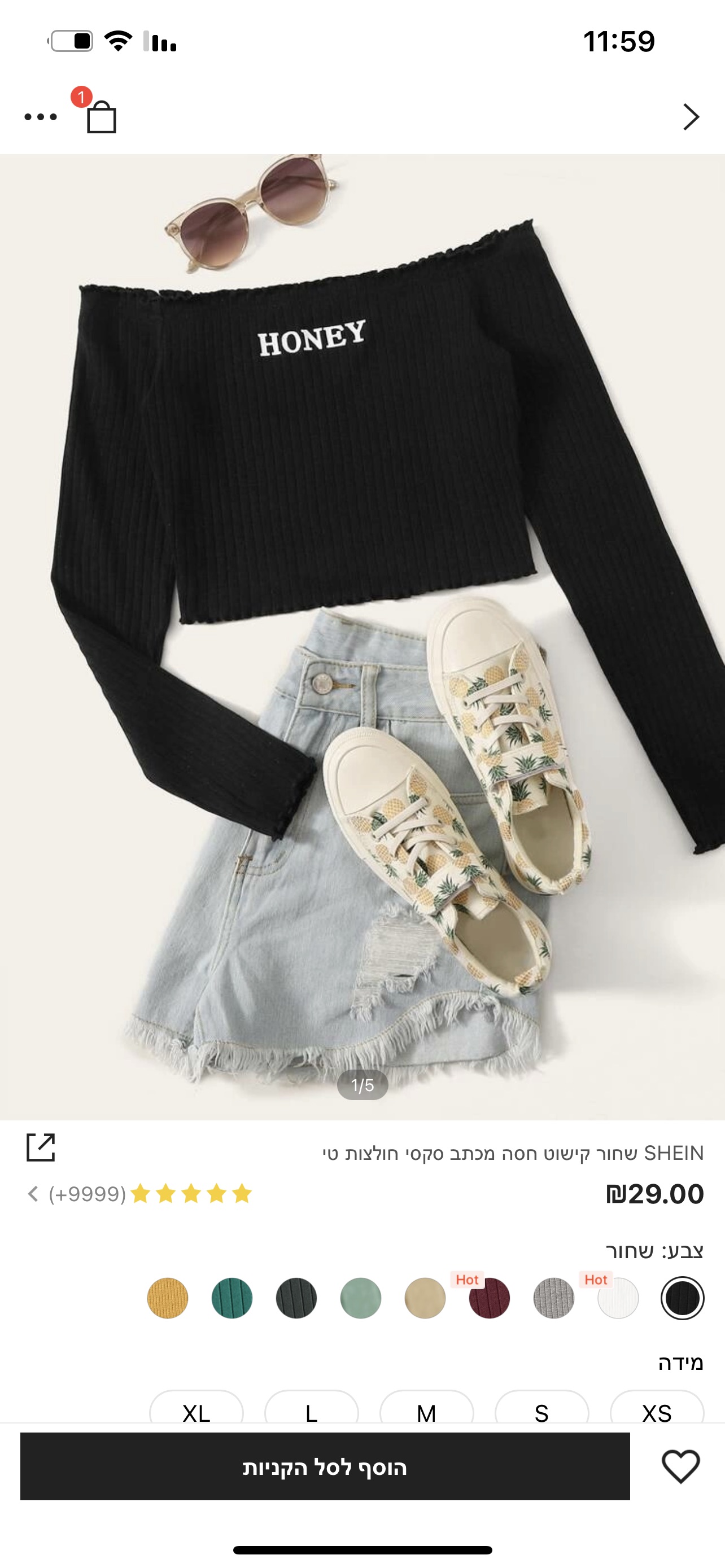Choose size XL

196,1409
